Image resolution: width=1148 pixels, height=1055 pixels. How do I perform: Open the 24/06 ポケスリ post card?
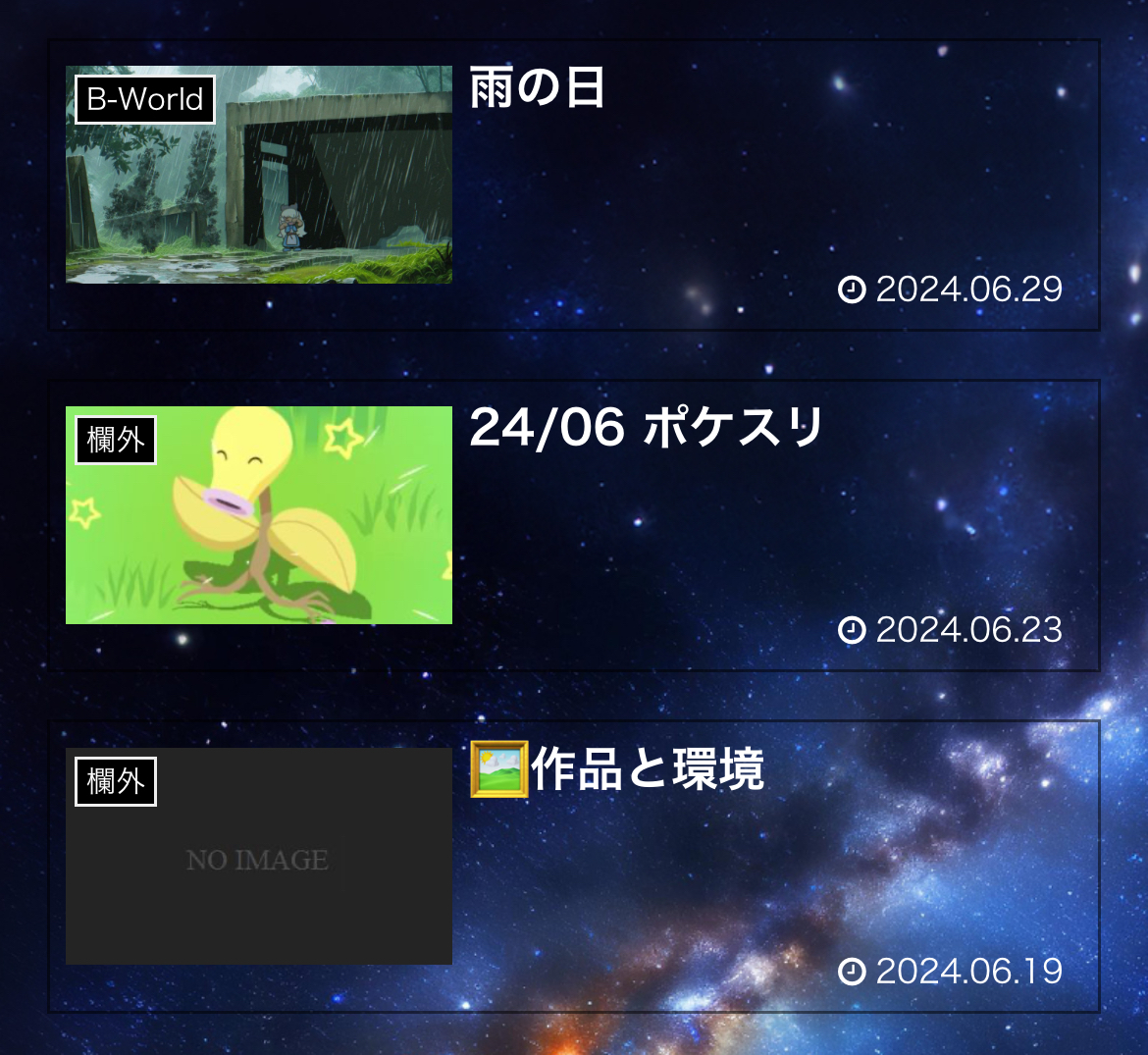tap(646, 428)
